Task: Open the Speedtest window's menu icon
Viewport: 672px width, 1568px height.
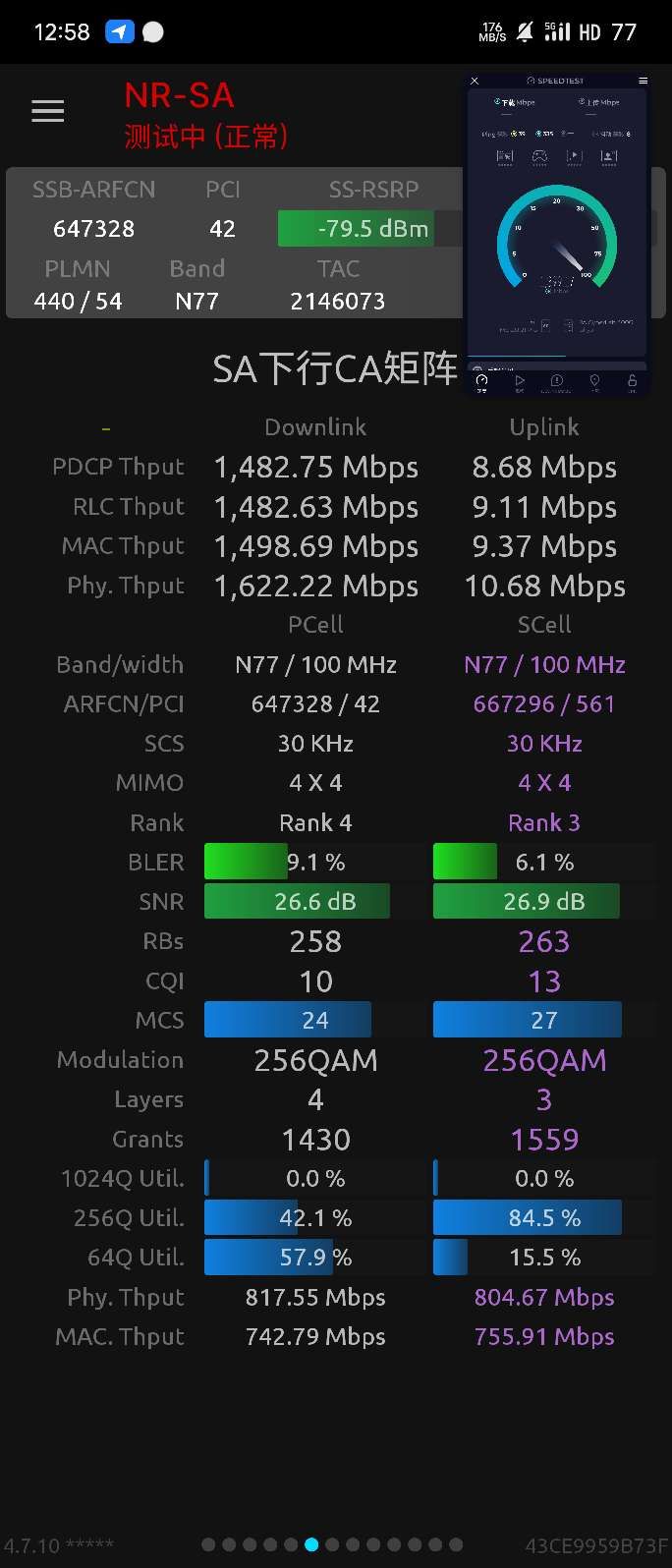Action: tap(643, 81)
